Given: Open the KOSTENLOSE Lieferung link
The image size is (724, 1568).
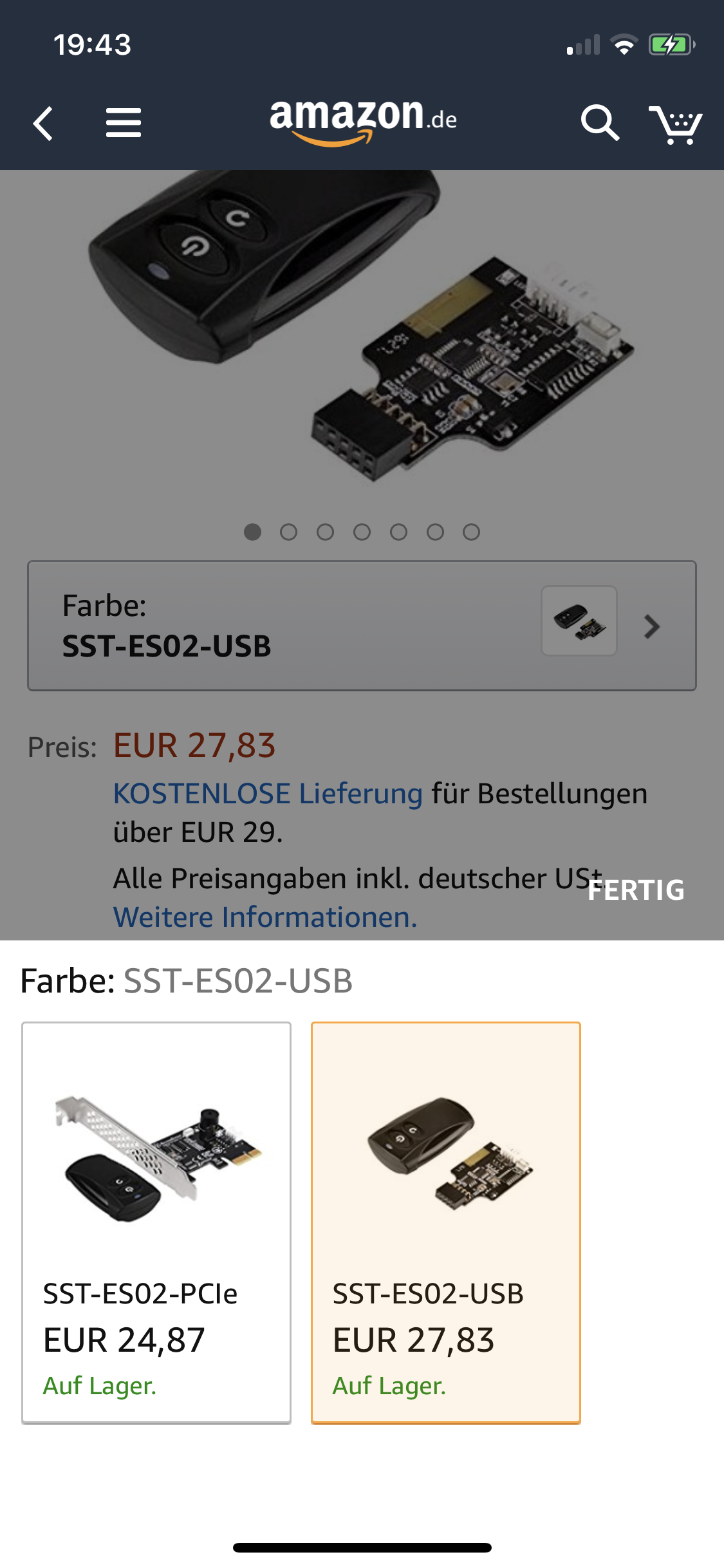Looking at the screenshot, I should [x=268, y=794].
